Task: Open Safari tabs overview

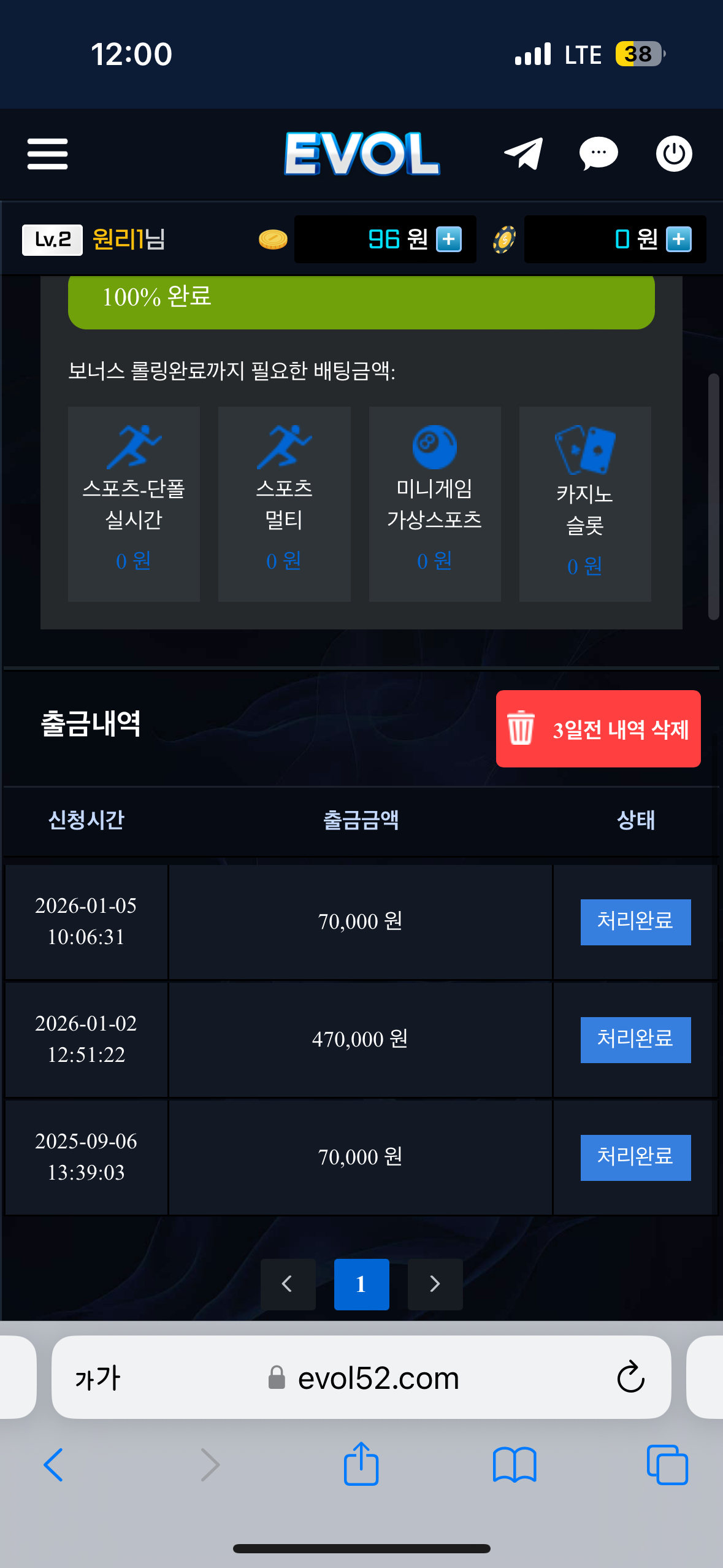Action: click(667, 1465)
